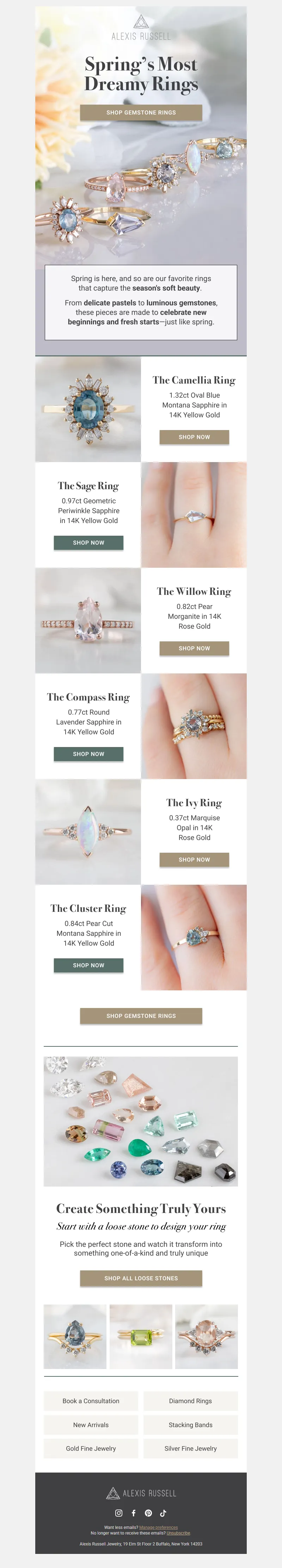Open Stacking Bands
Image resolution: width=282 pixels, height=1568 pixels.
pyautogui.click(x=191, y=1425)
